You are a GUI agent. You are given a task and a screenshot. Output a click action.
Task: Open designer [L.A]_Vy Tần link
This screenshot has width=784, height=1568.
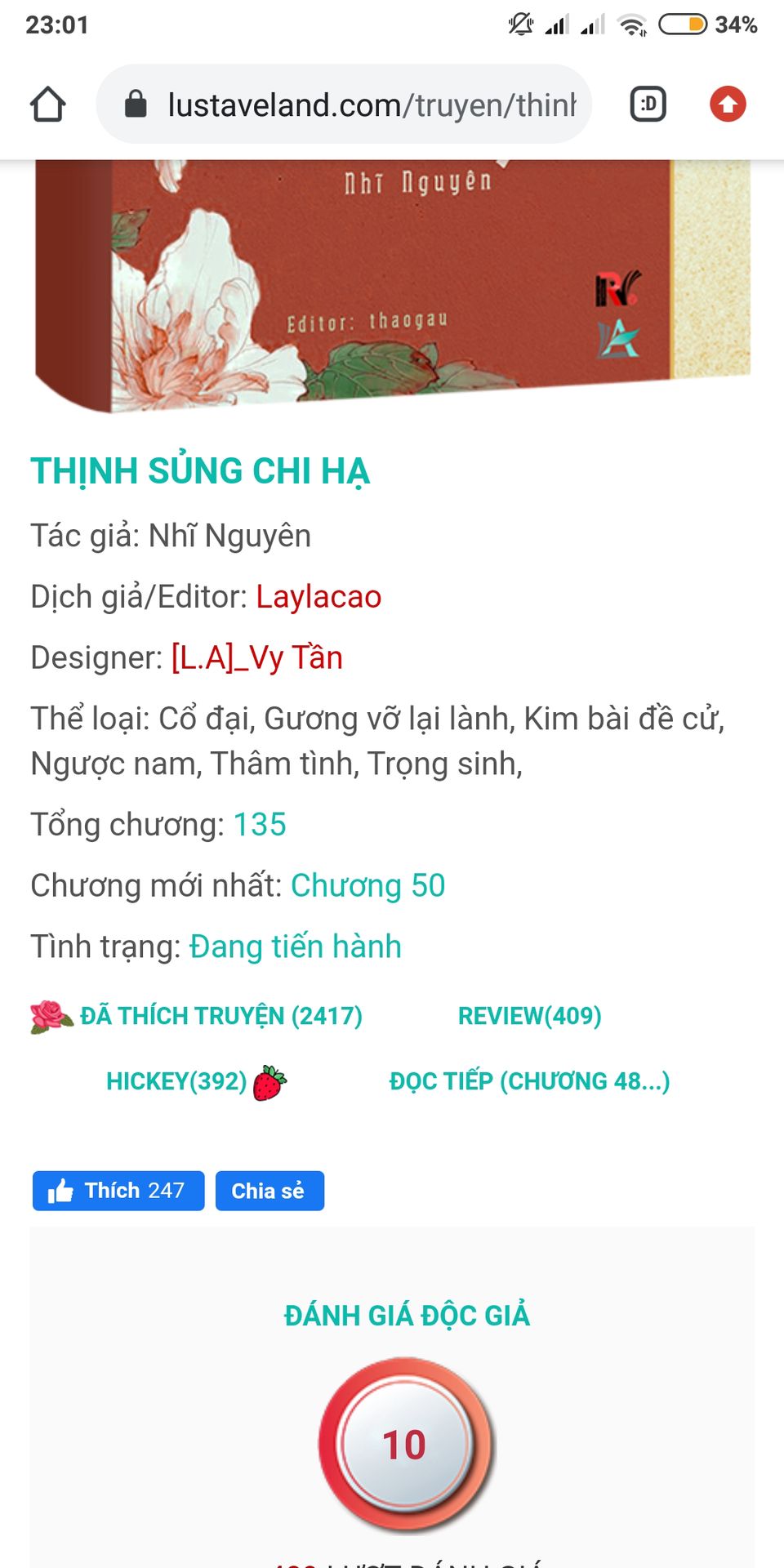coord(256,657)
